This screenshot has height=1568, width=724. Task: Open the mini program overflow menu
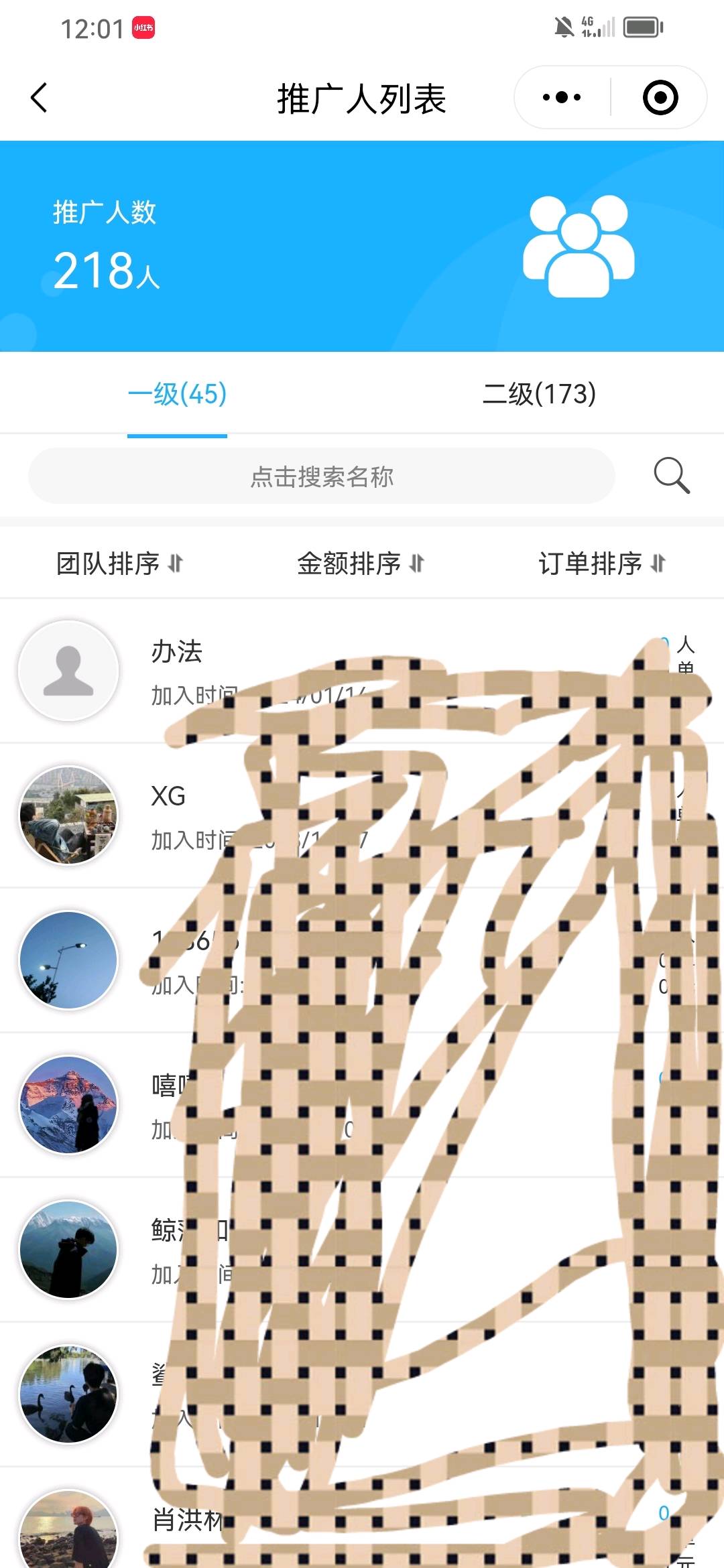point(562,98)
